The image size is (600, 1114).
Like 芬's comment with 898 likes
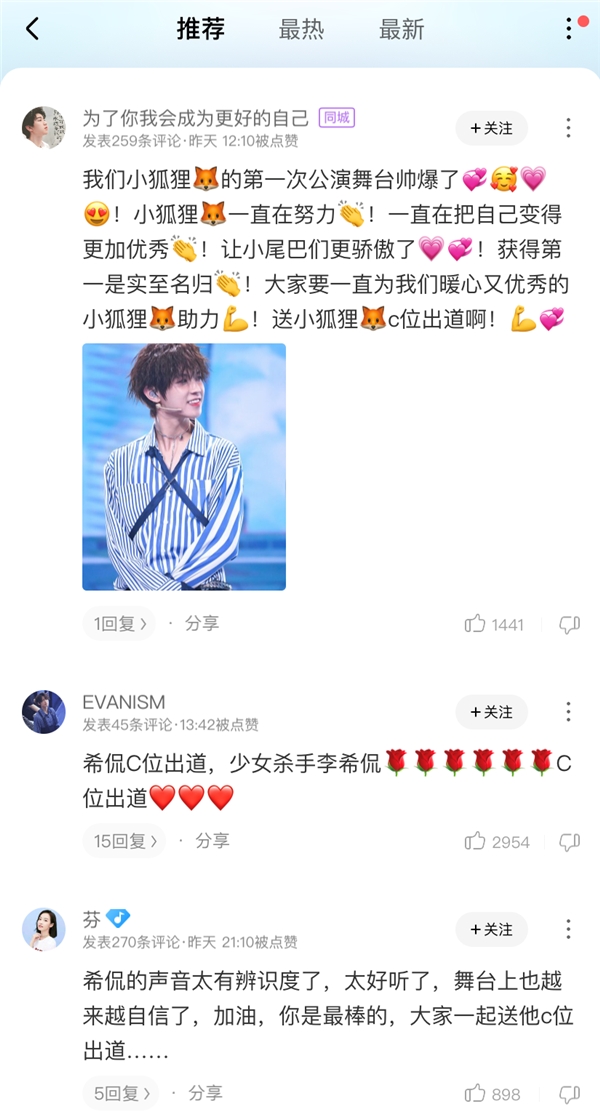point(475,1094)
